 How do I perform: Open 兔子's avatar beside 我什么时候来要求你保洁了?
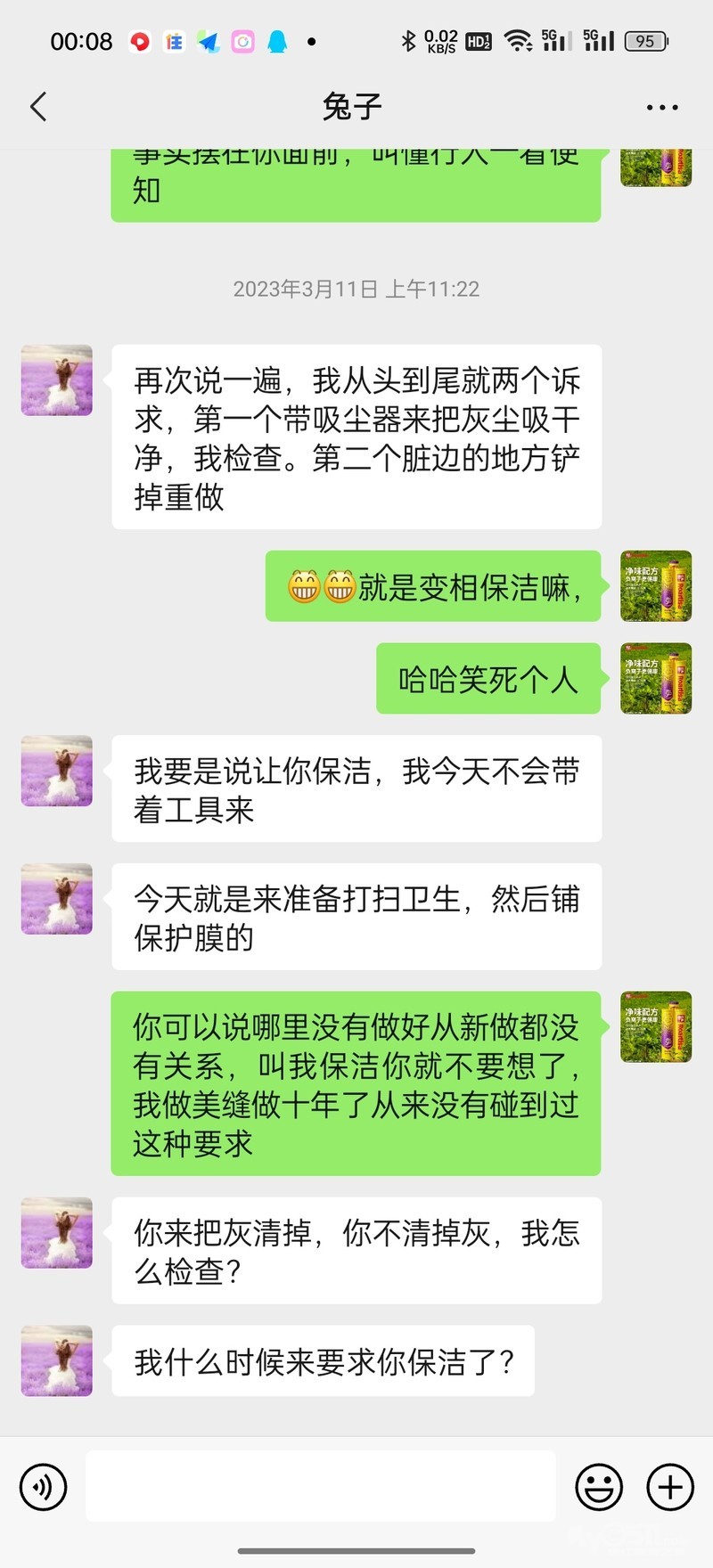pyautogui.click(x=57, y=1360)
